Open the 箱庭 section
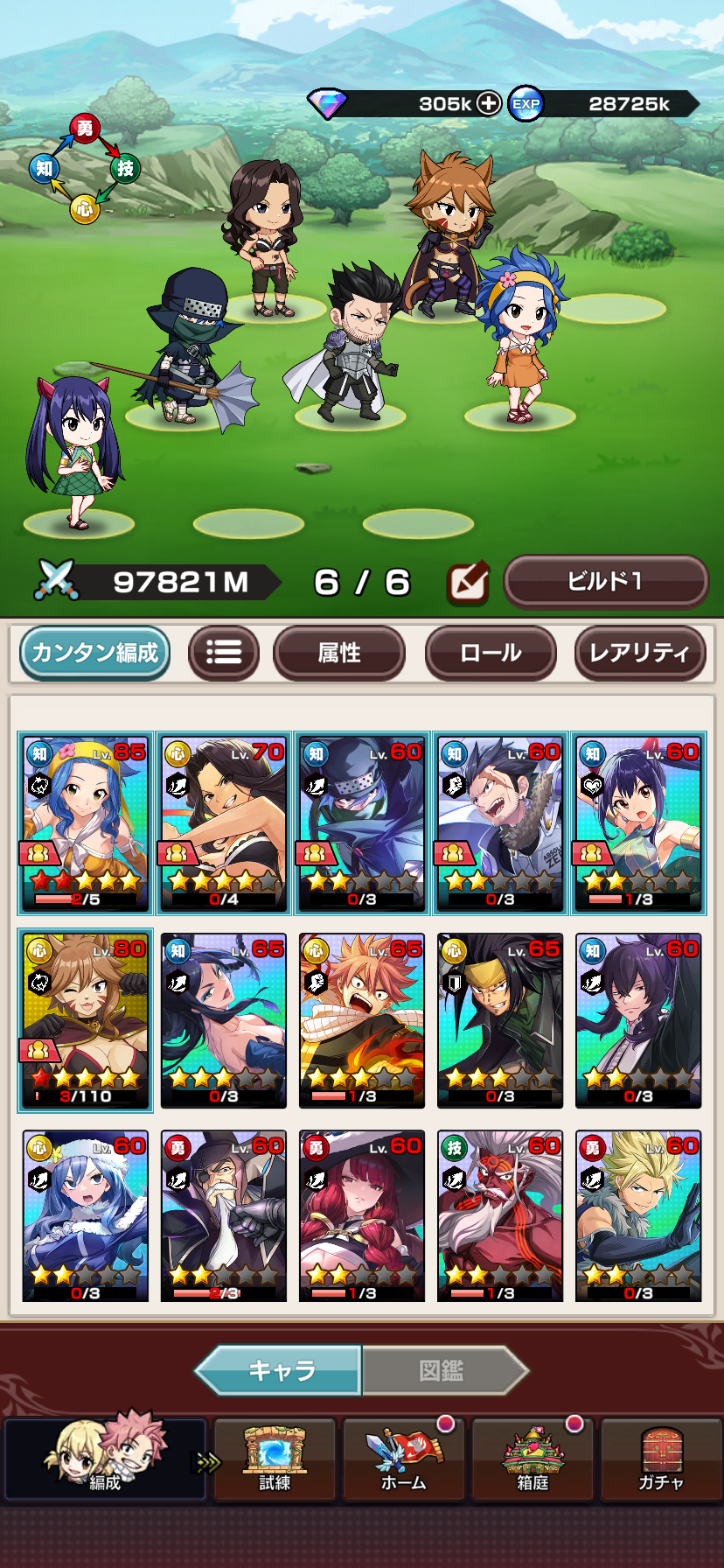Screen dimensions: 724x1568 (x=533, y=1459)
